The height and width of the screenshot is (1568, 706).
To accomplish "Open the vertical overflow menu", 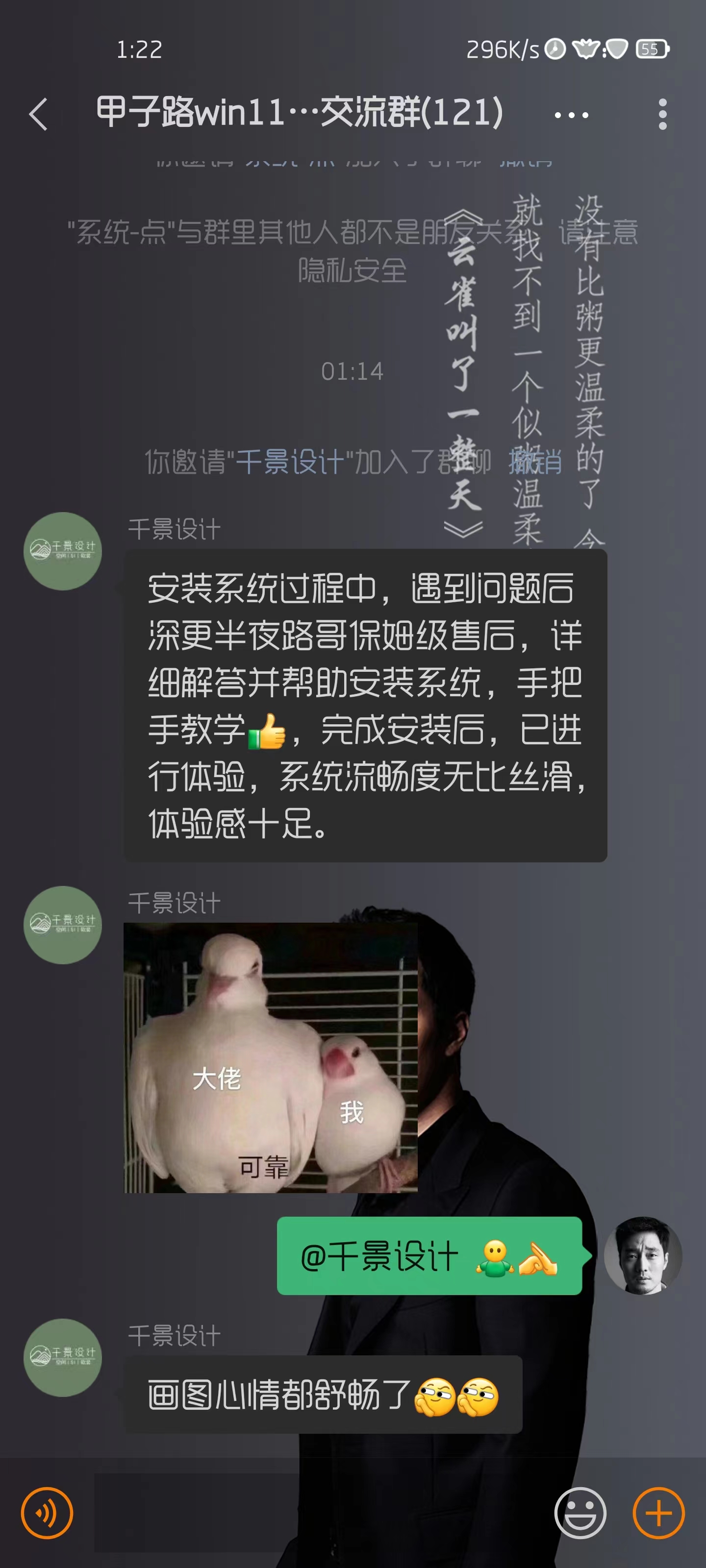I will 663,114.
